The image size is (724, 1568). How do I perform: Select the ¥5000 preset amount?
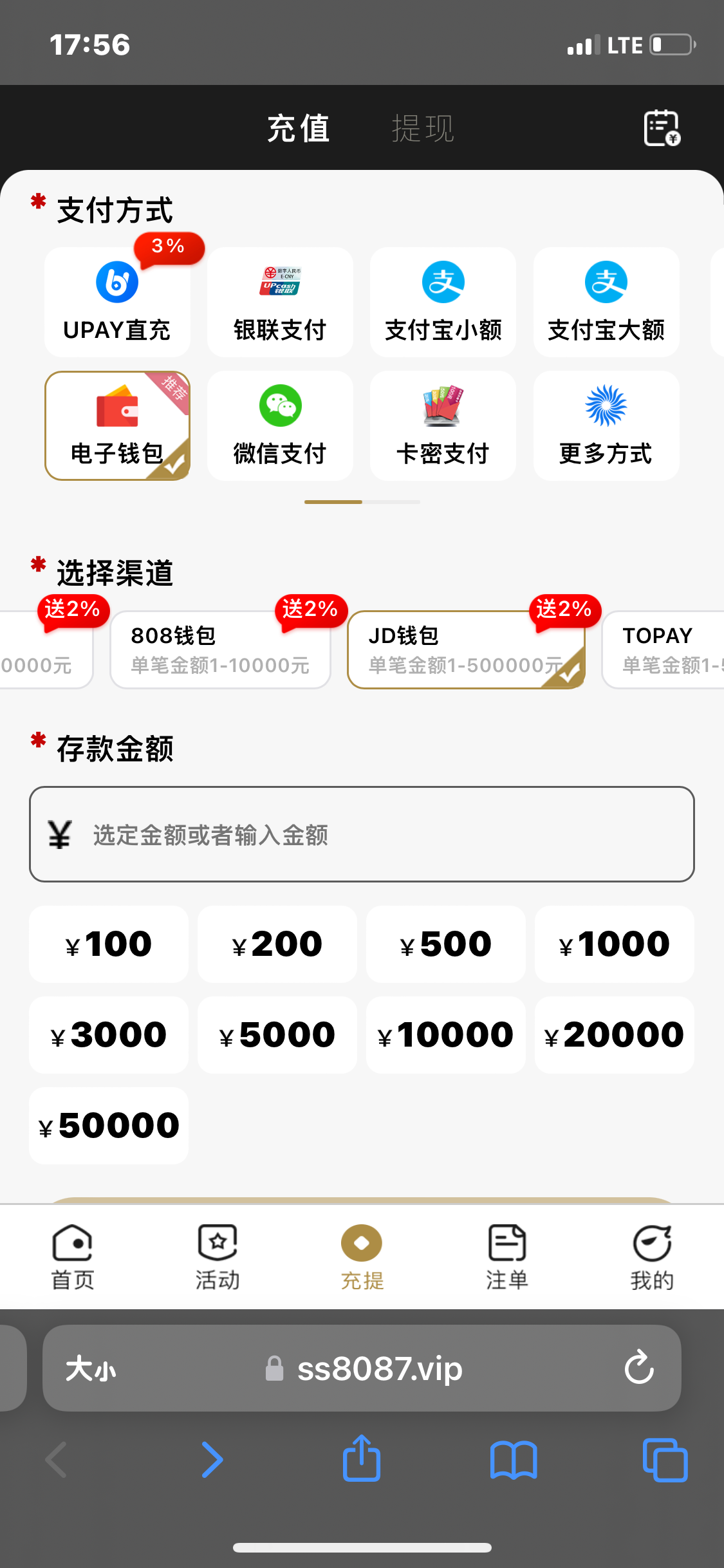277,1035
